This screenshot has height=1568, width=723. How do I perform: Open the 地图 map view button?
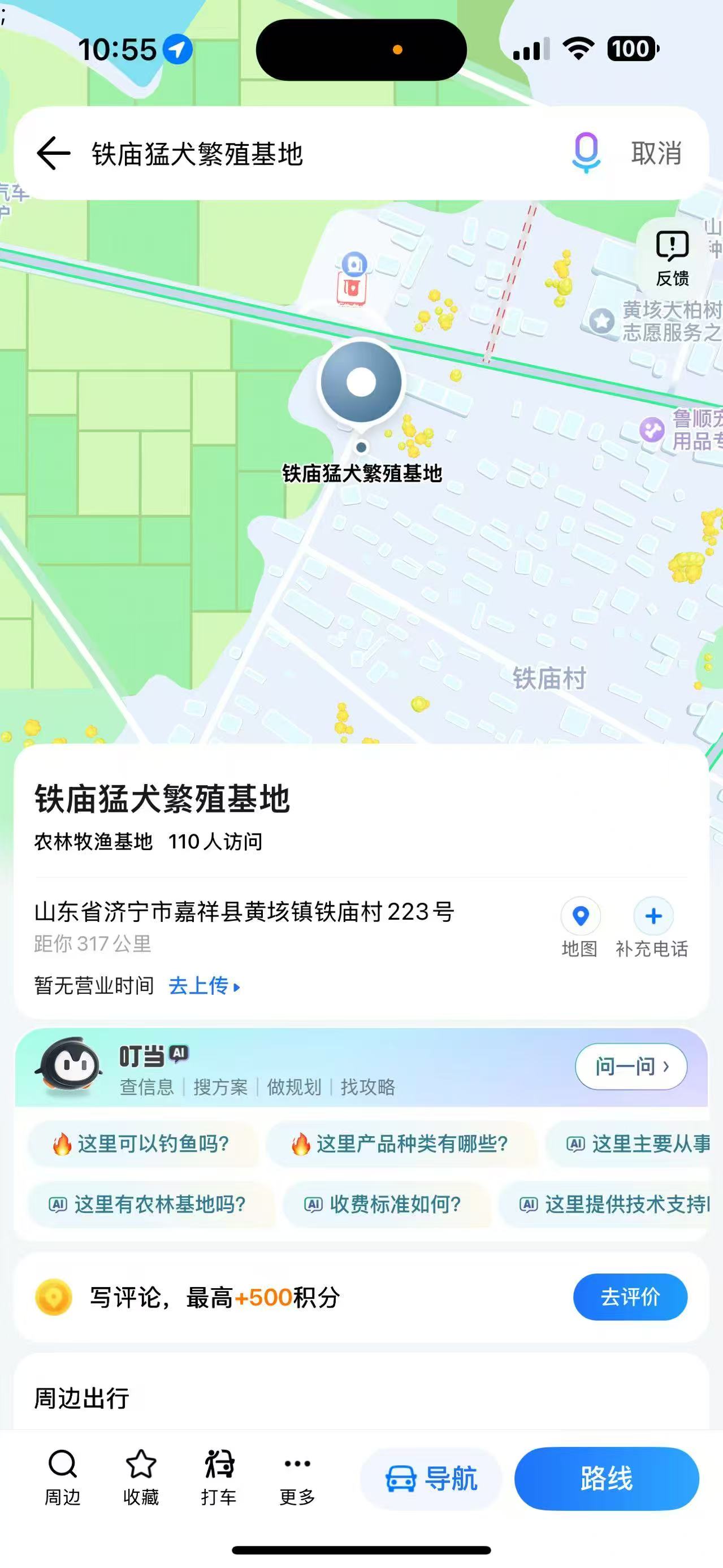580,926
